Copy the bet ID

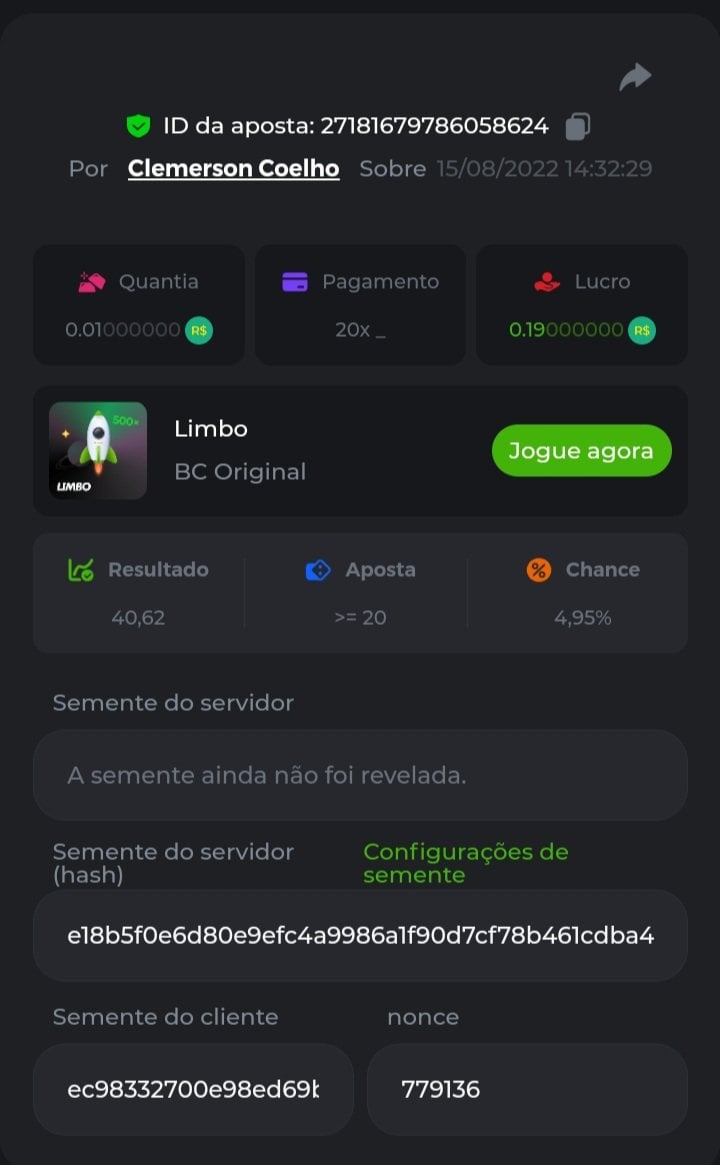pos(578,127)
